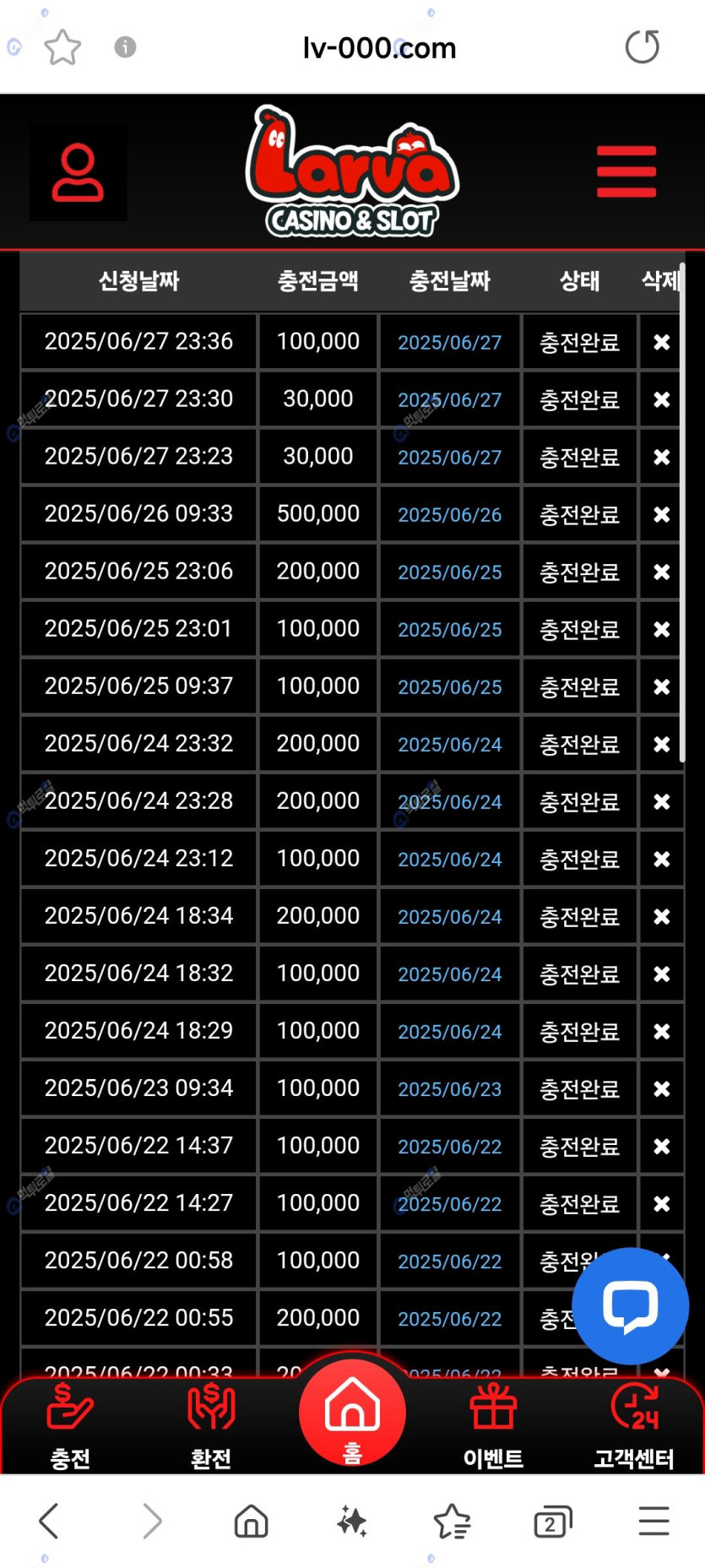
Task: Open the user profile icon
Action: click(x=78, y=173)
